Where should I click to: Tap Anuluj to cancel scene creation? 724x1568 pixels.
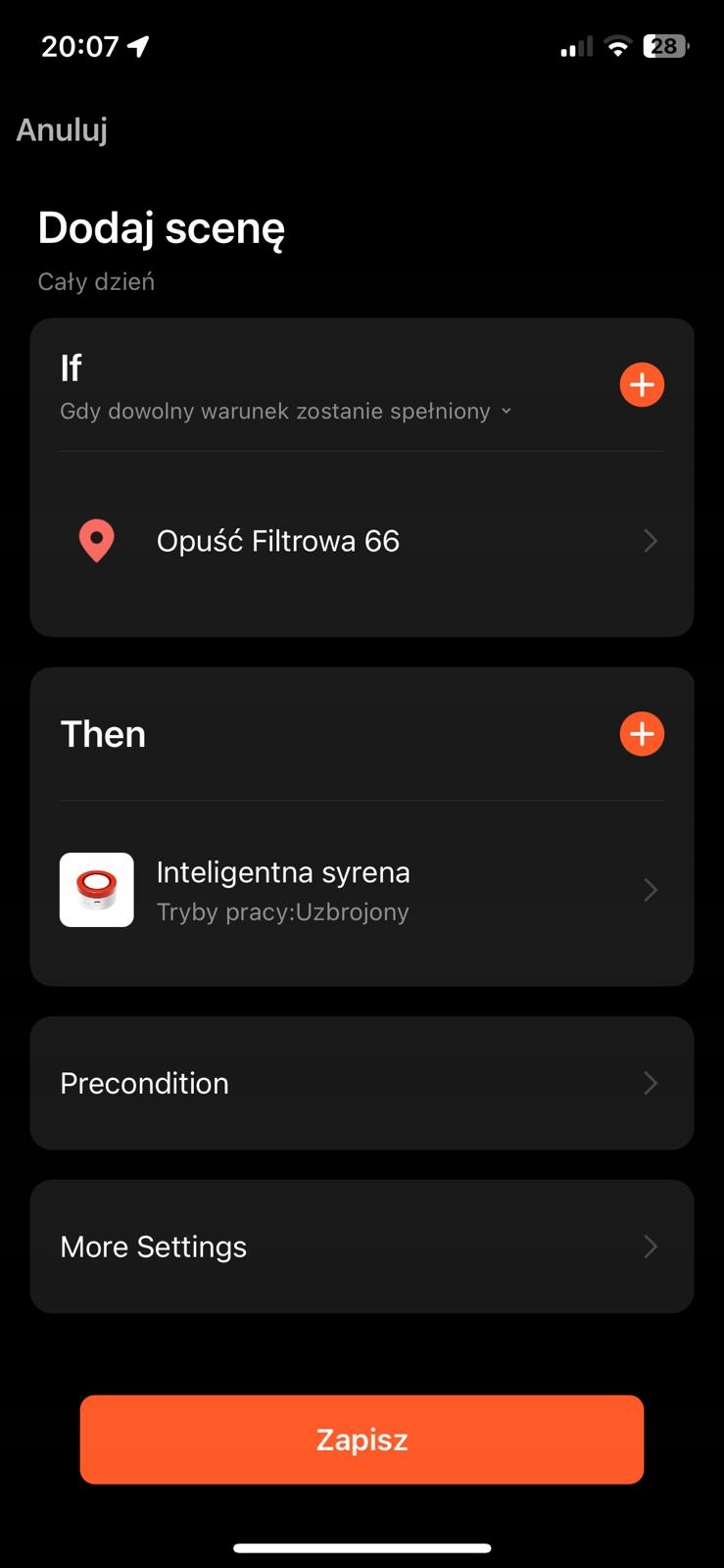(62, 129)
